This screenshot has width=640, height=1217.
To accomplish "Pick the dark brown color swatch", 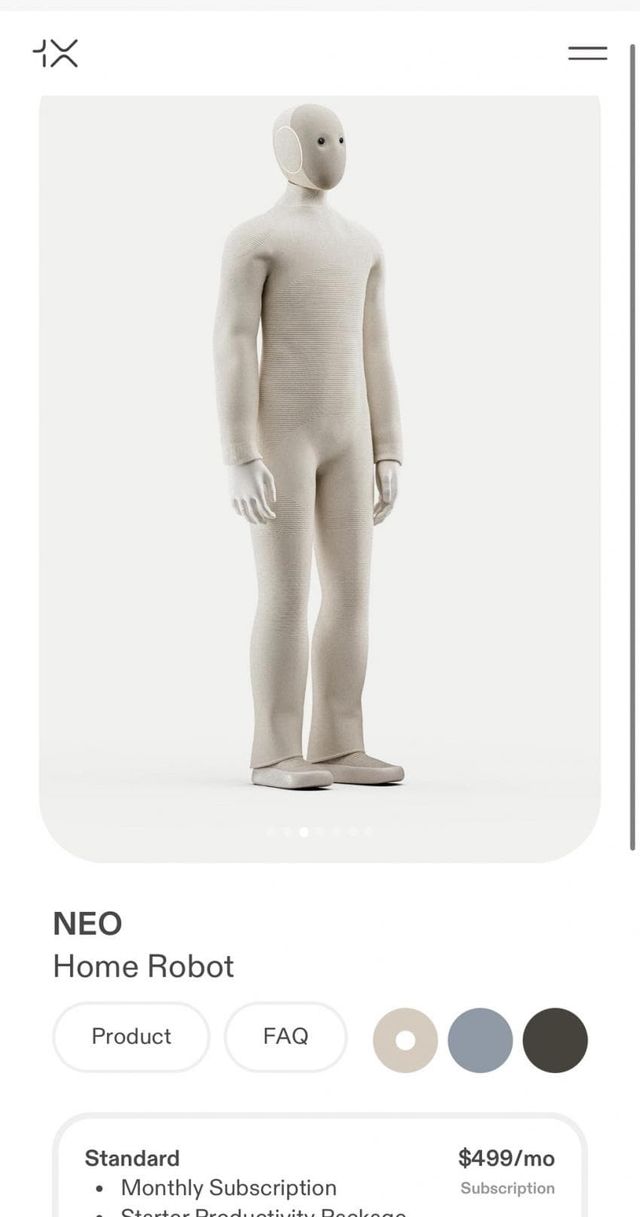I will coord(555,1040).
